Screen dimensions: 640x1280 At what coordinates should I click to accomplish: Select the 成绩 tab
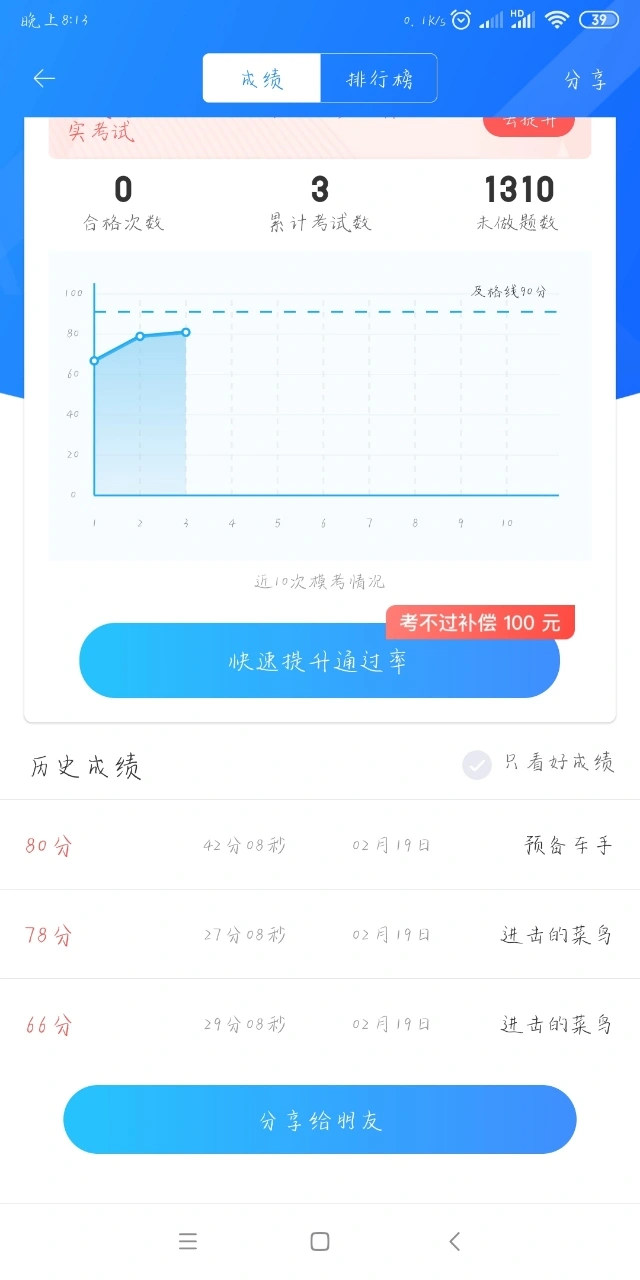pyautogui.click(x=262, y=79)
